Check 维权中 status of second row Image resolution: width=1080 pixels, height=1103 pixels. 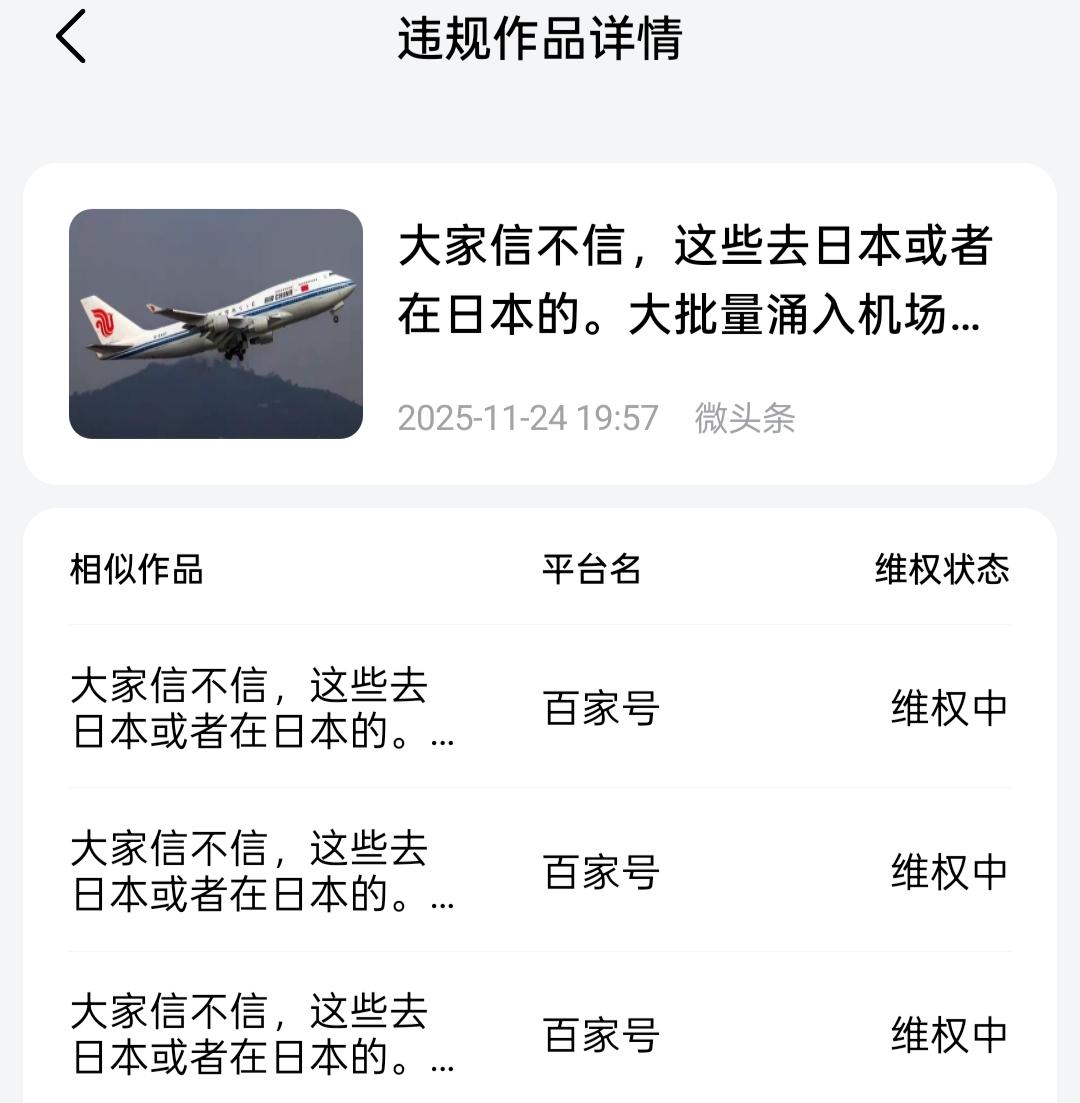[x=948, y=871]
